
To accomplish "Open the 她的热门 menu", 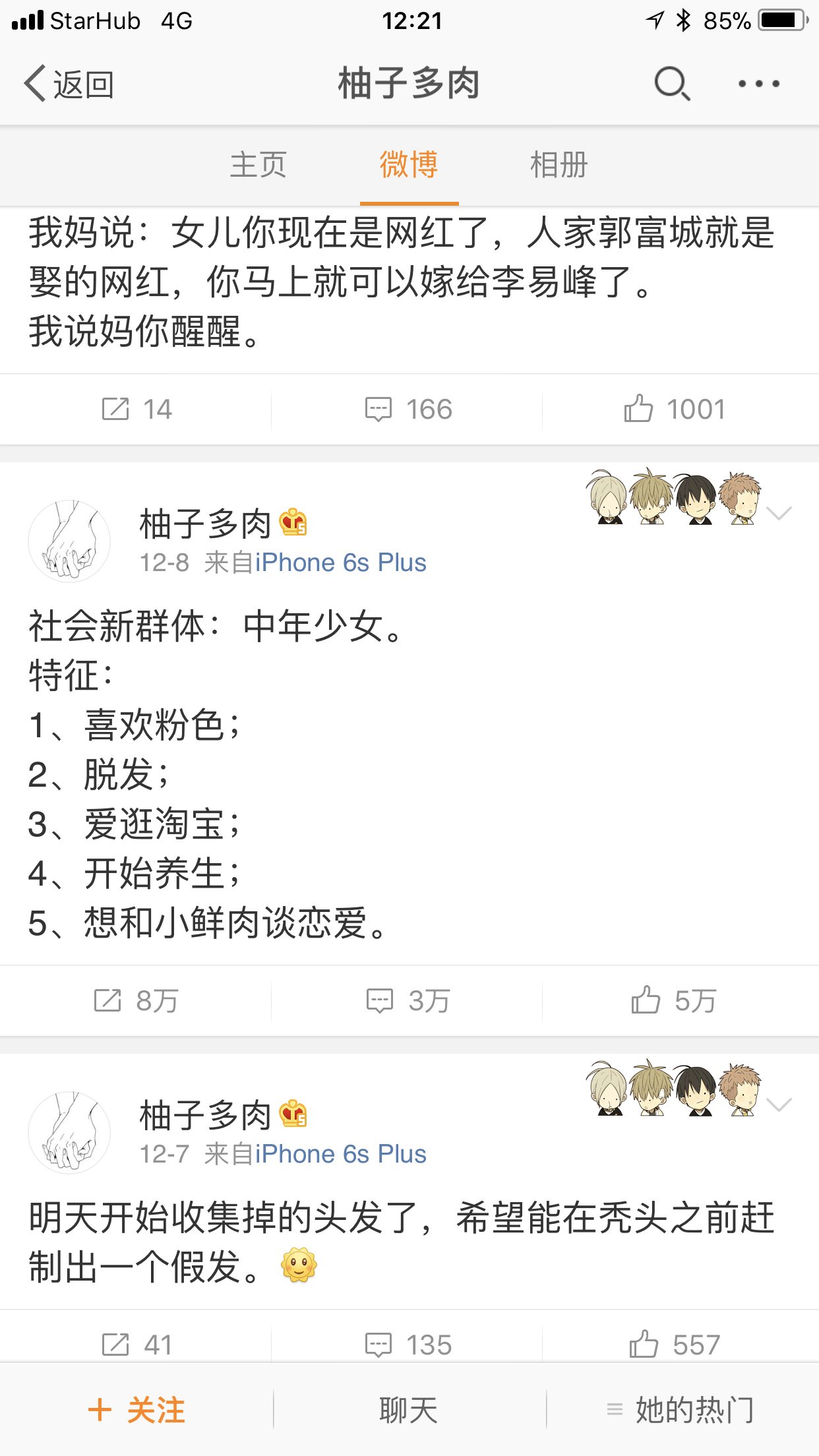I will (681, 1410).
